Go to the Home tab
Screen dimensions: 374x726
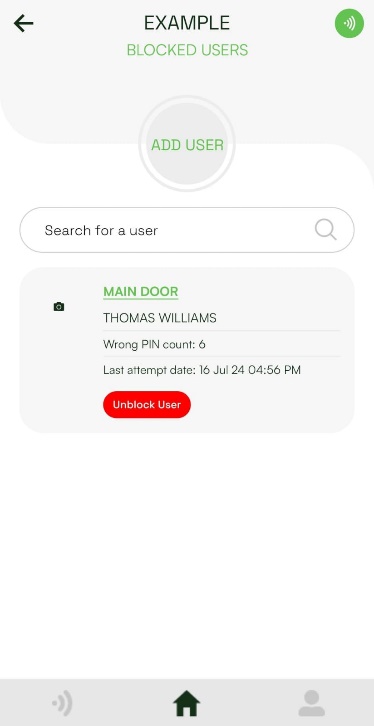187,703
